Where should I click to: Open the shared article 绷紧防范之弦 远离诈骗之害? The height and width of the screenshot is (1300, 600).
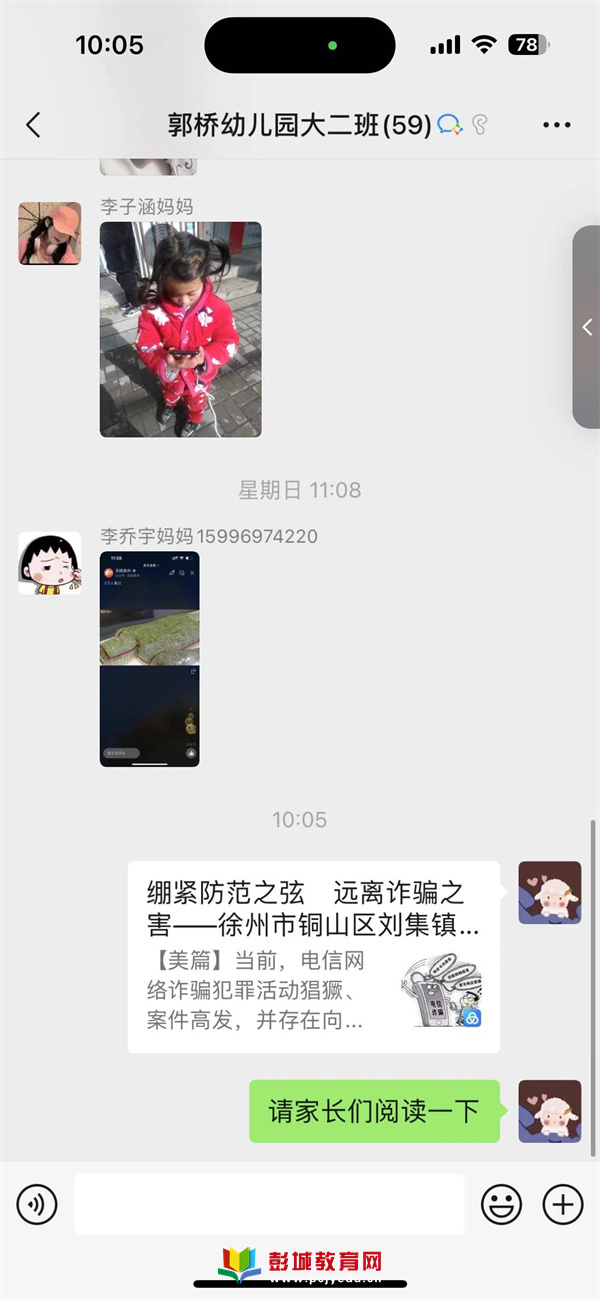[313, 956]
